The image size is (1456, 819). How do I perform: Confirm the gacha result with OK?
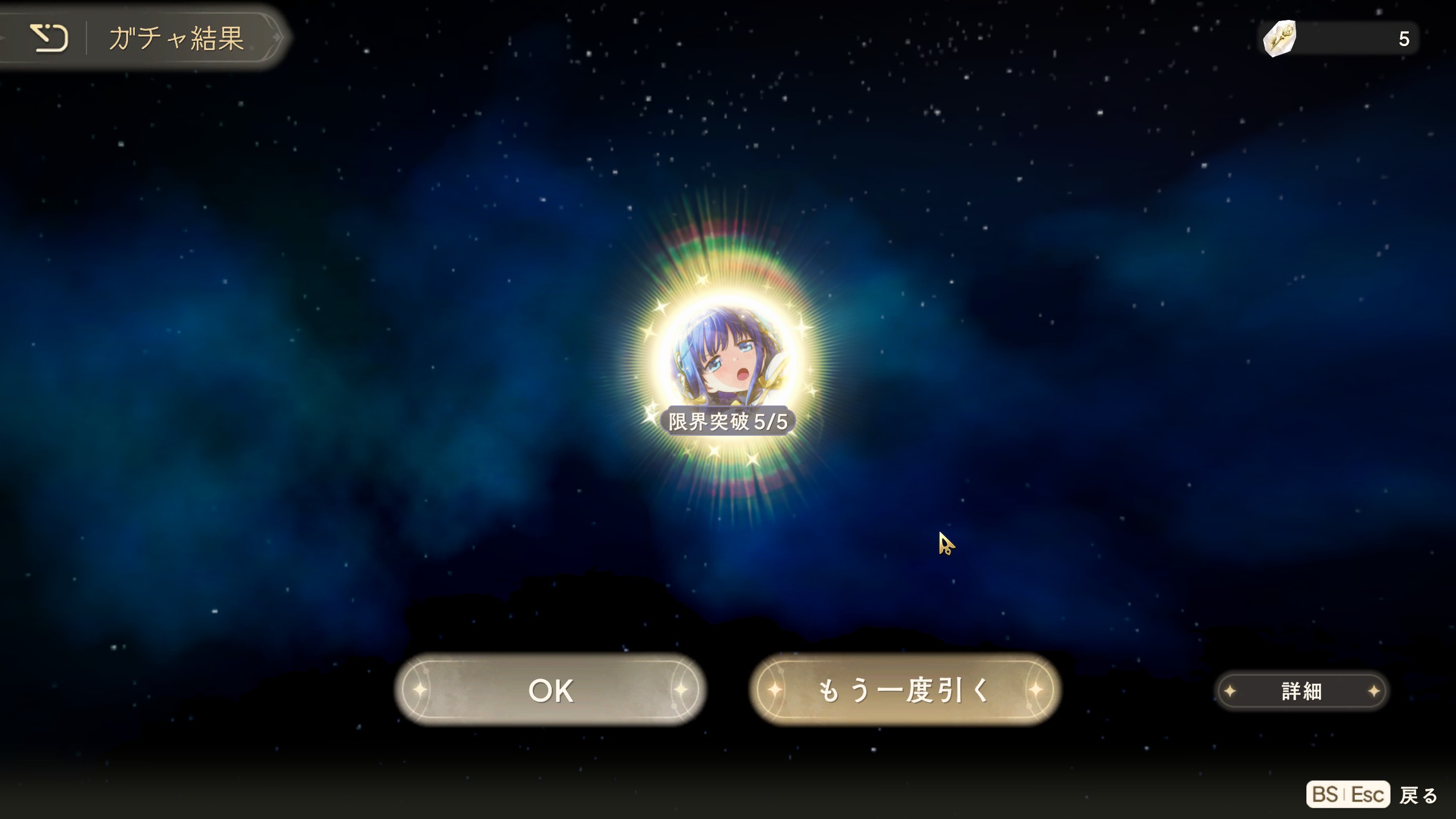(x=551, y=690)
